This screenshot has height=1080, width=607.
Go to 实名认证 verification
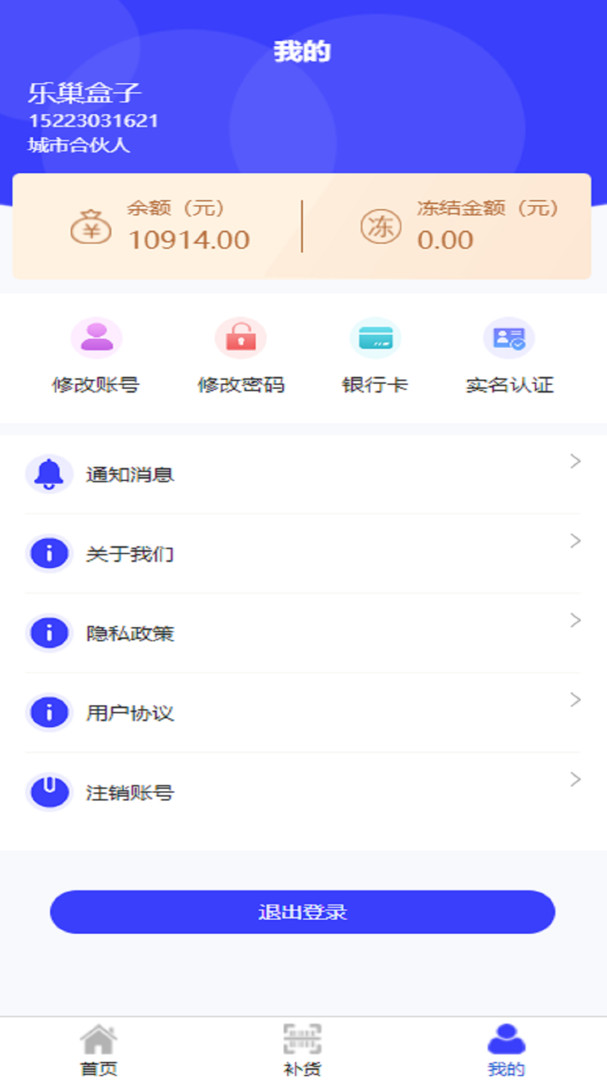click(x=509, y=356)
